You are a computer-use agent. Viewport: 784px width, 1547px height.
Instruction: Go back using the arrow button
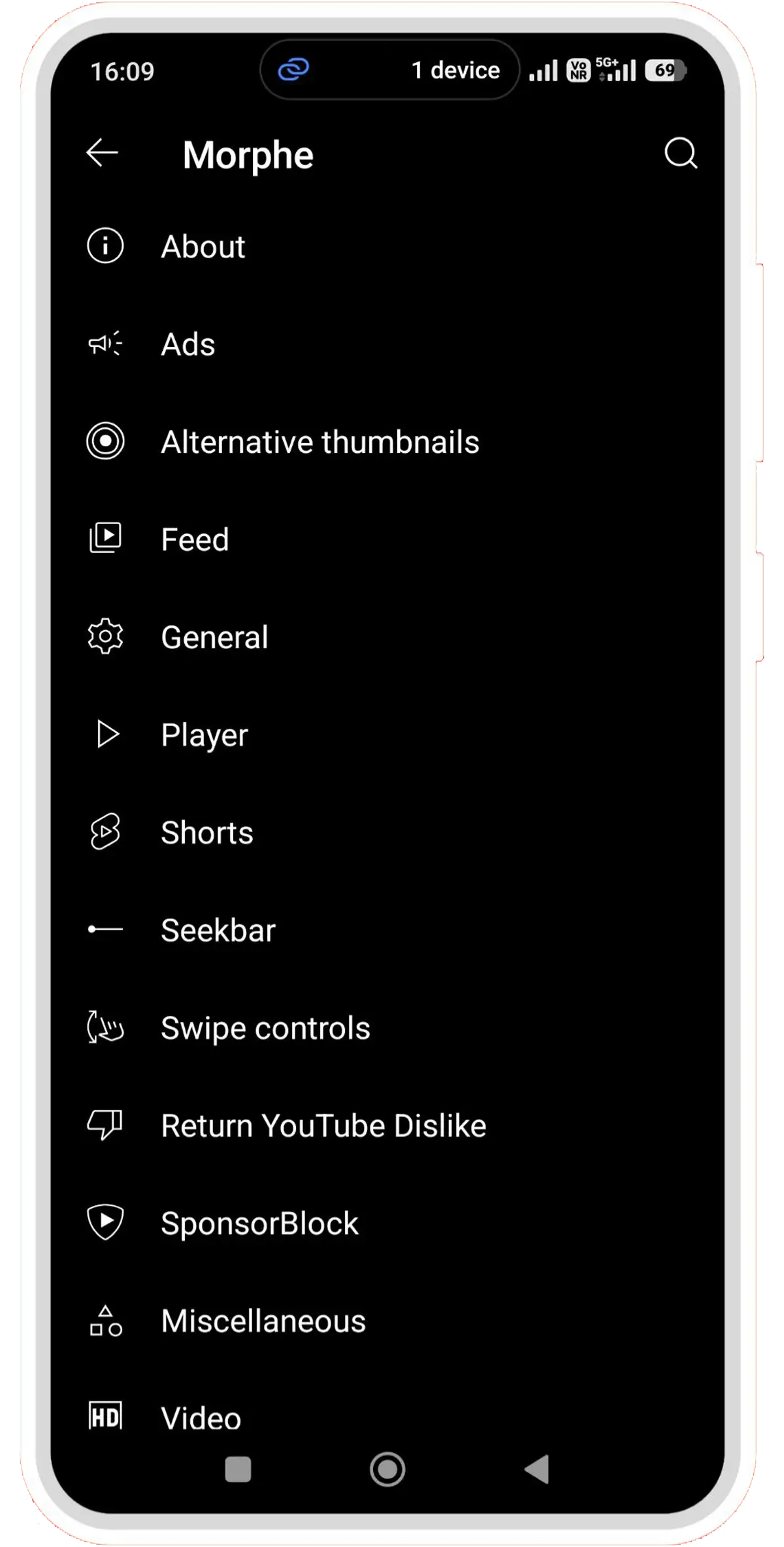(103, 153)
